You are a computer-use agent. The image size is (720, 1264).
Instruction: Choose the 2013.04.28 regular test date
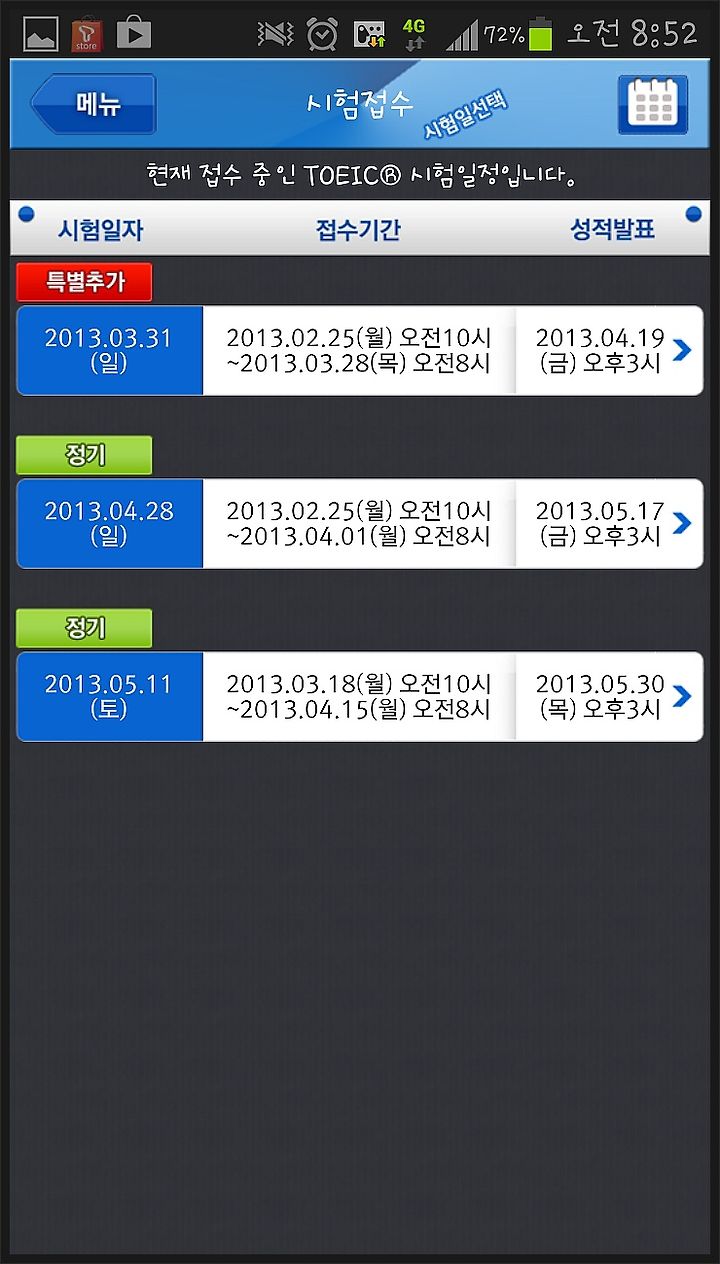point(360,523)
